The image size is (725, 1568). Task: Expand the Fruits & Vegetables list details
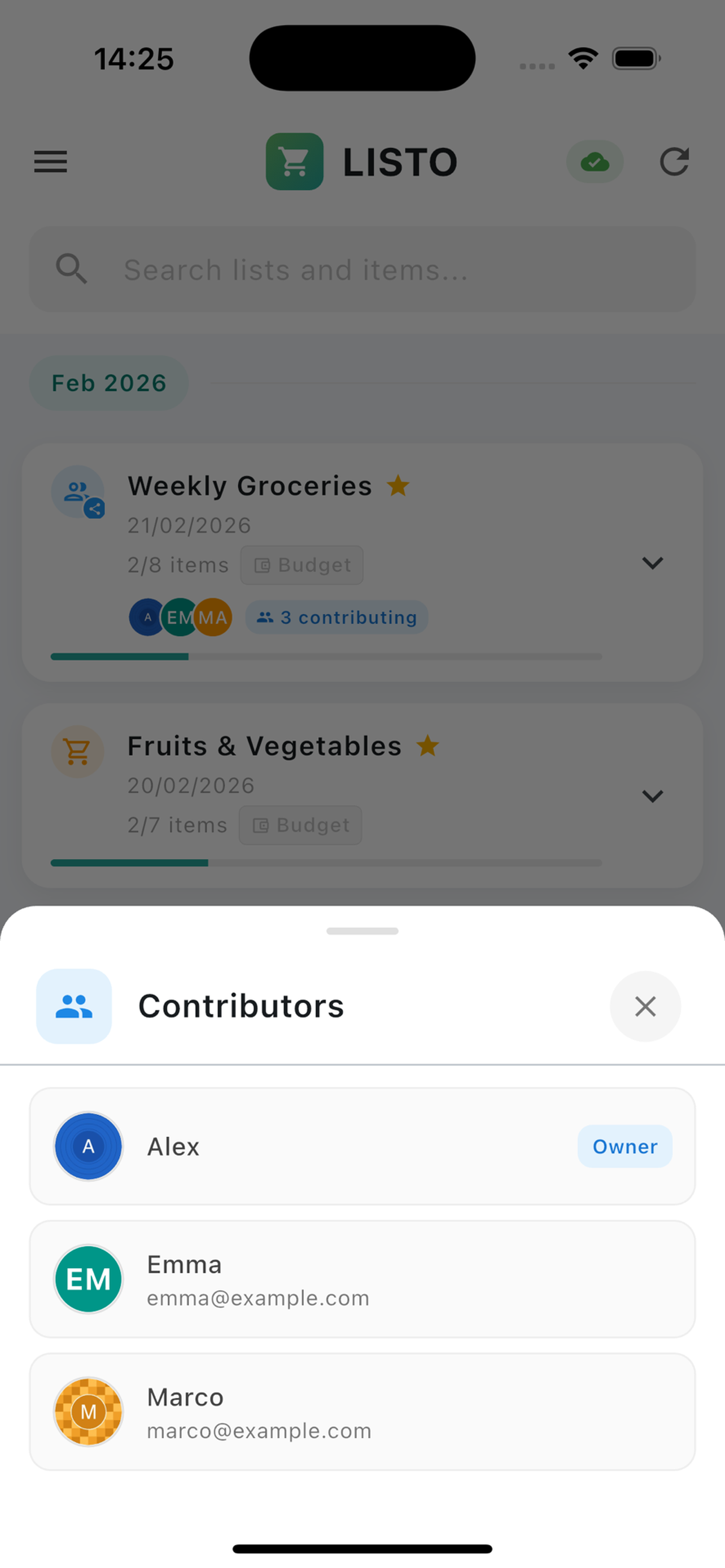pyautogui.click(x=653, y=796)
